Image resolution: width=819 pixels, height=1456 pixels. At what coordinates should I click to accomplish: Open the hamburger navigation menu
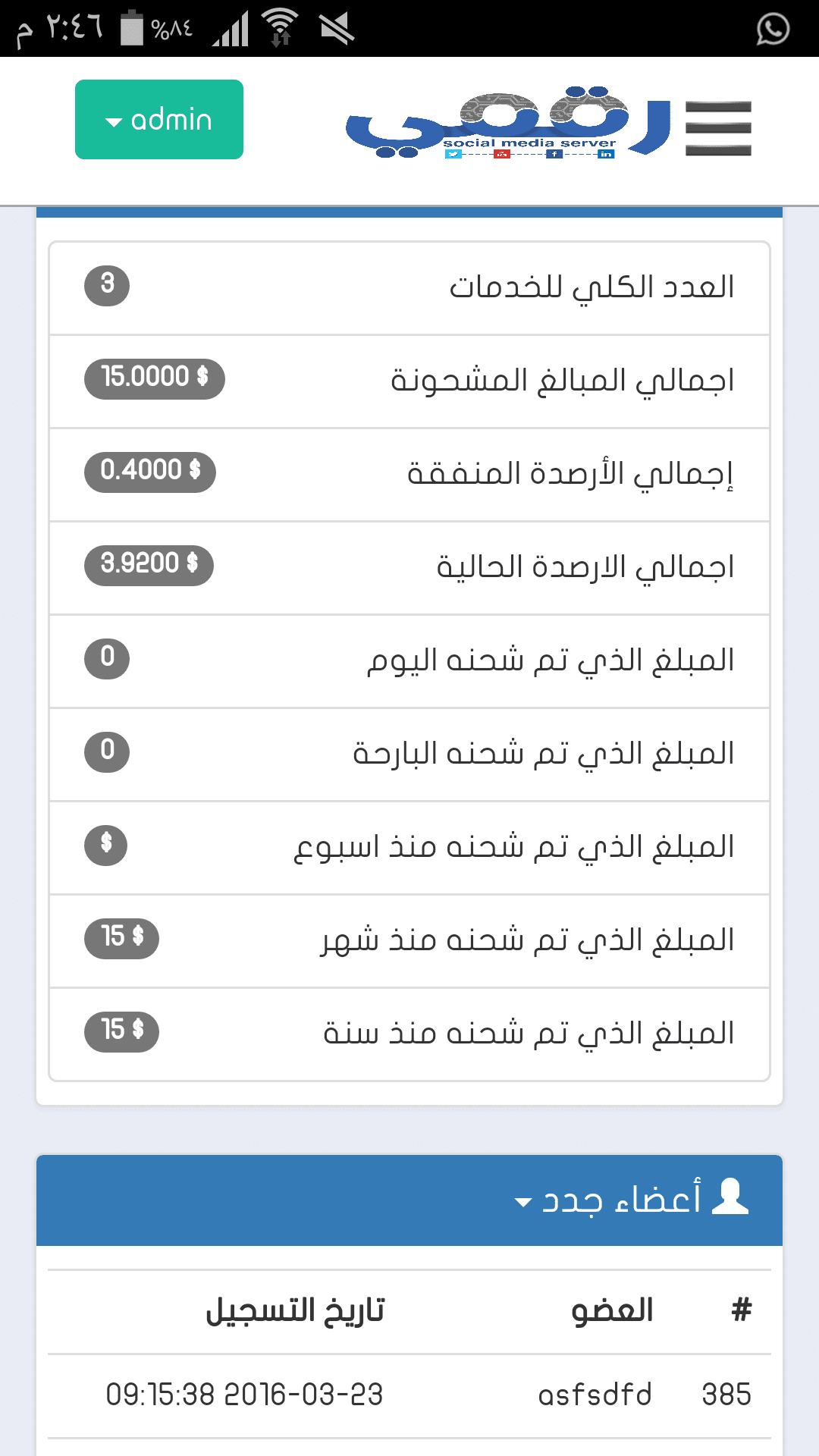(718, 128)
